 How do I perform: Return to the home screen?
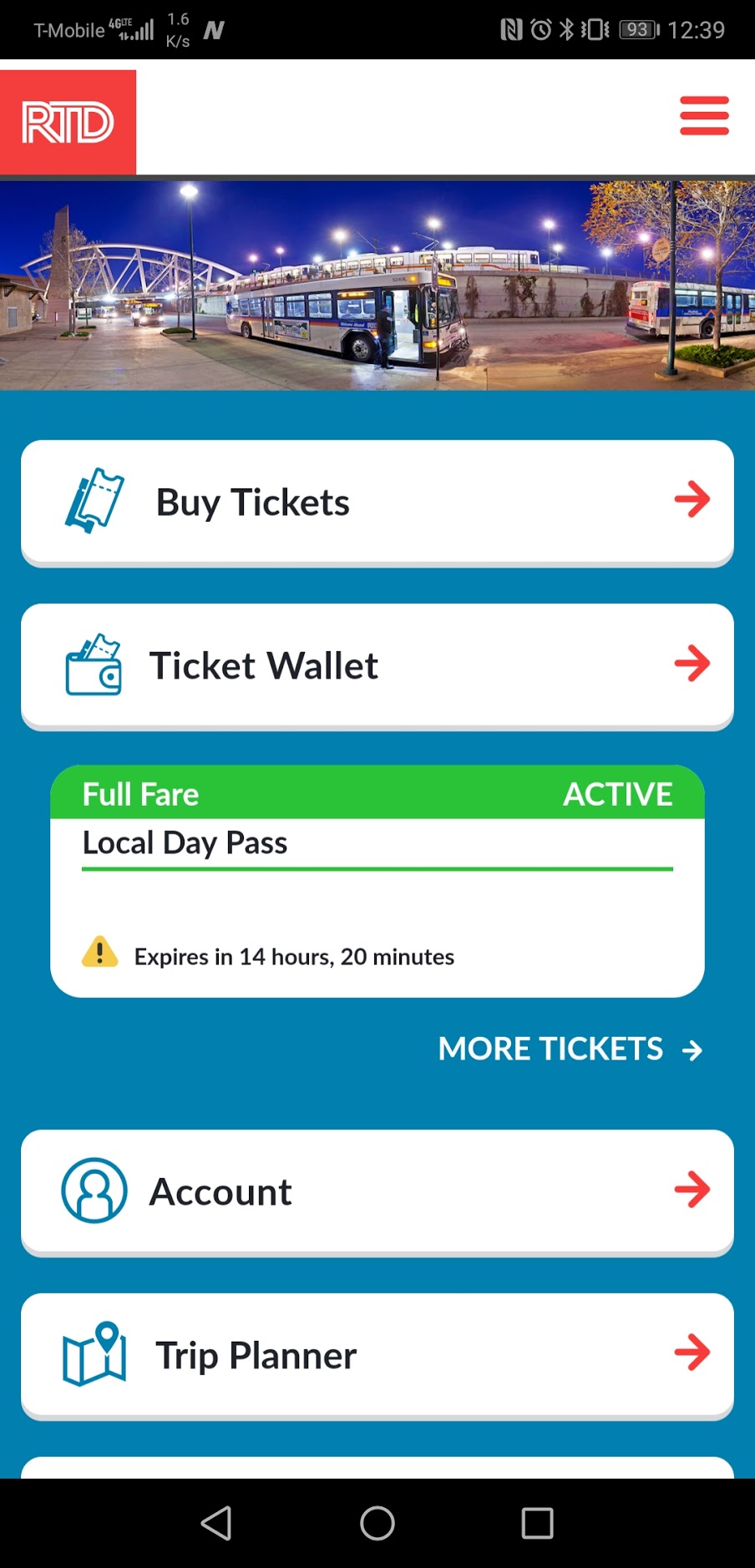[377, 1523]
